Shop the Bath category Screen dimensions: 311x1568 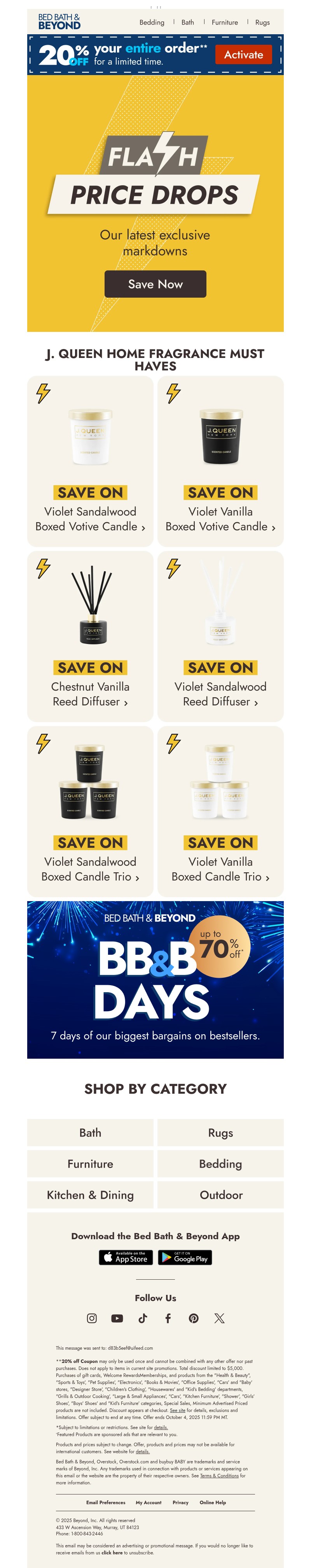click(90, 1132)
